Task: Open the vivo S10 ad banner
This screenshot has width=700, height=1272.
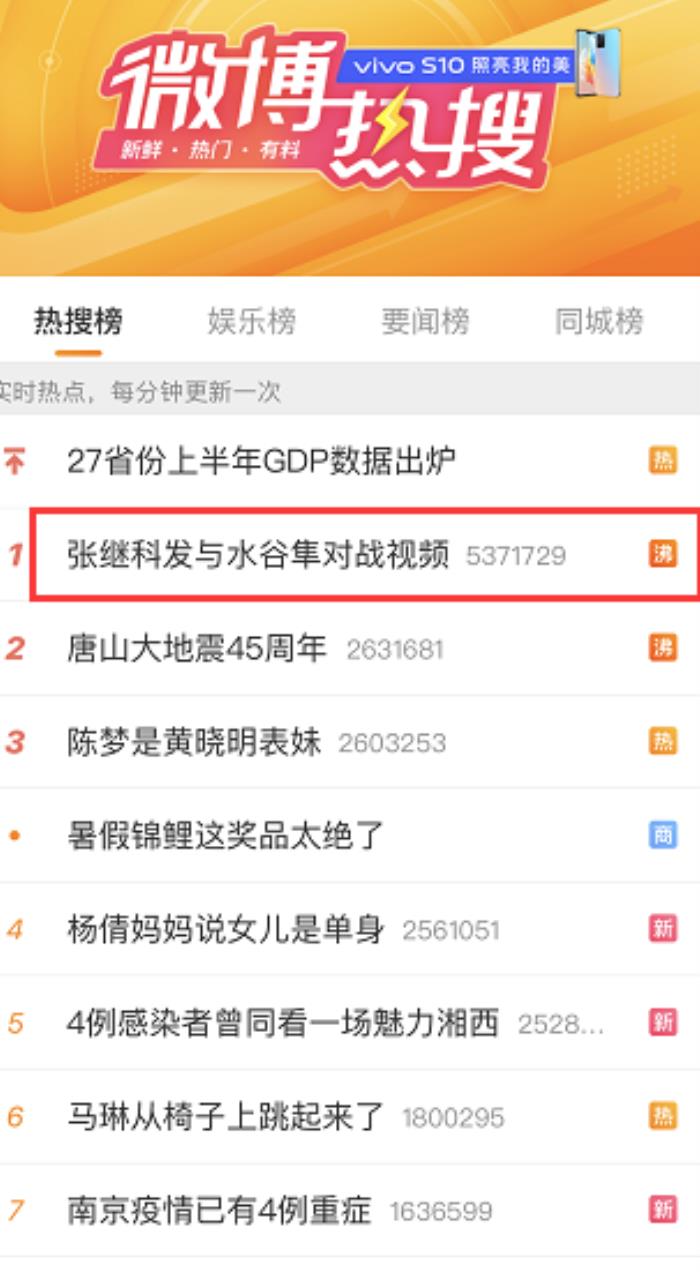Action: coord(480,66)
